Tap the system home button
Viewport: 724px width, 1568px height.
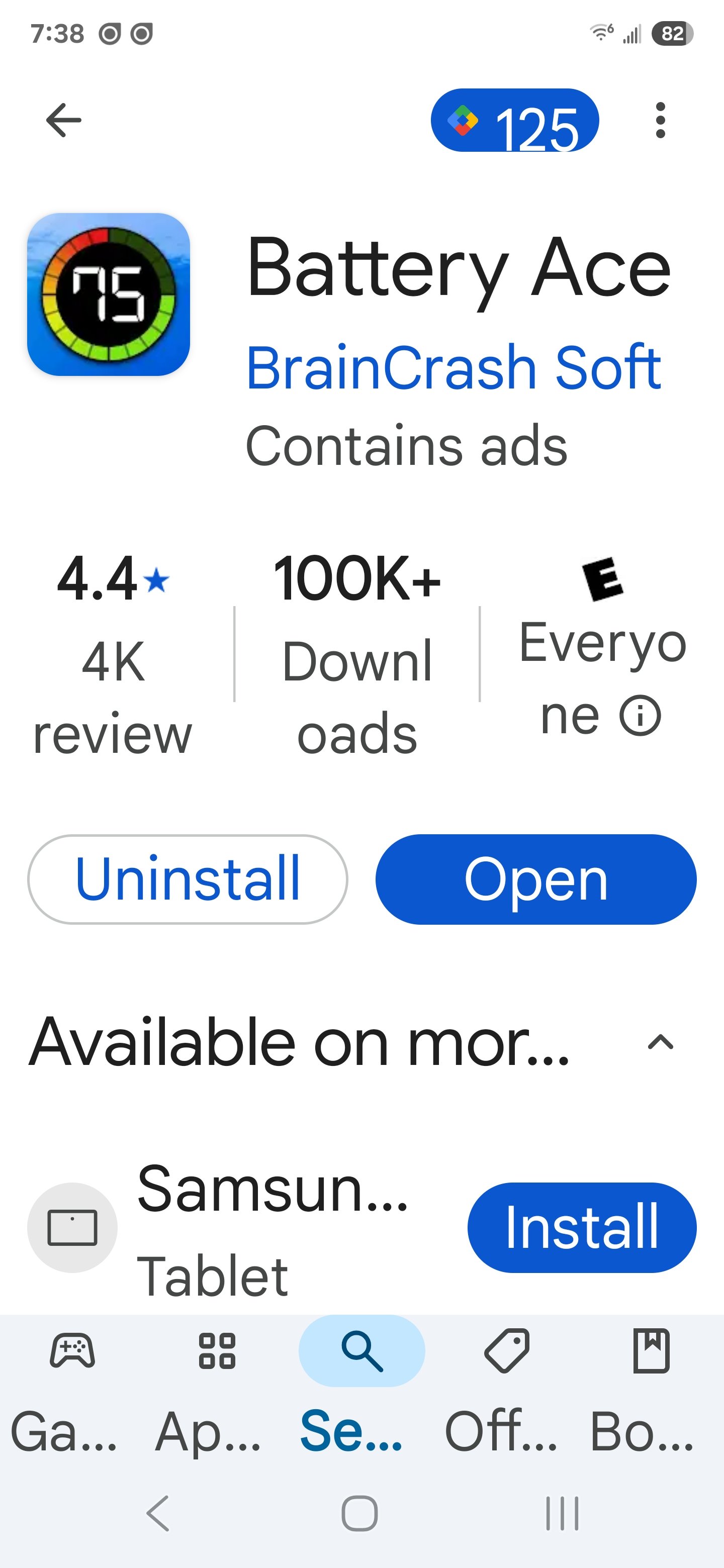pos(359,1513)
